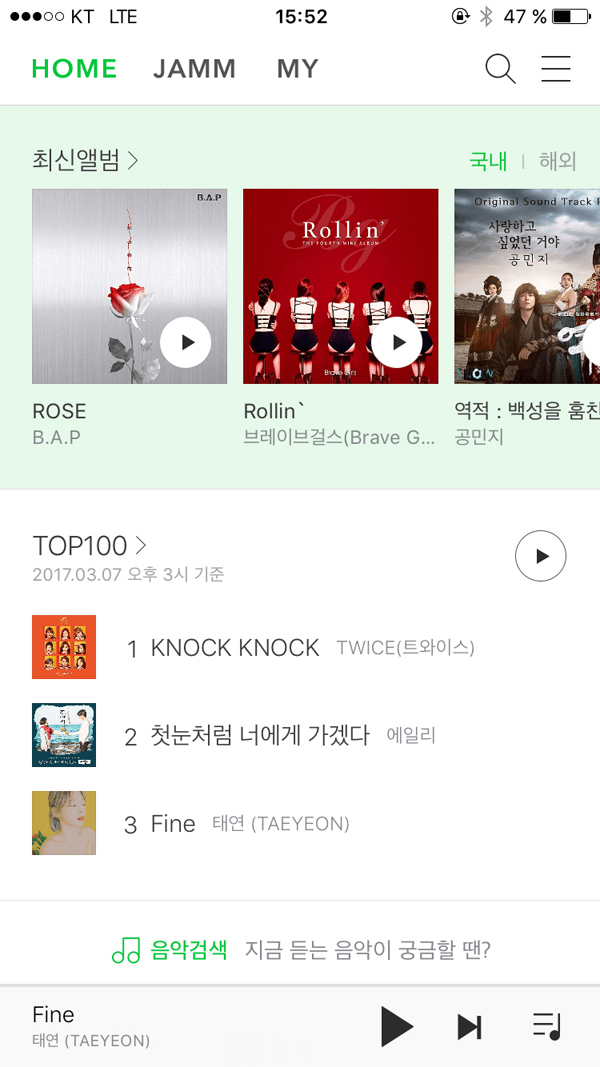Open KNOCK KNOCK by TWICE
The width and height of the screenshot is (600, 1067).
[x=234, y=648]
